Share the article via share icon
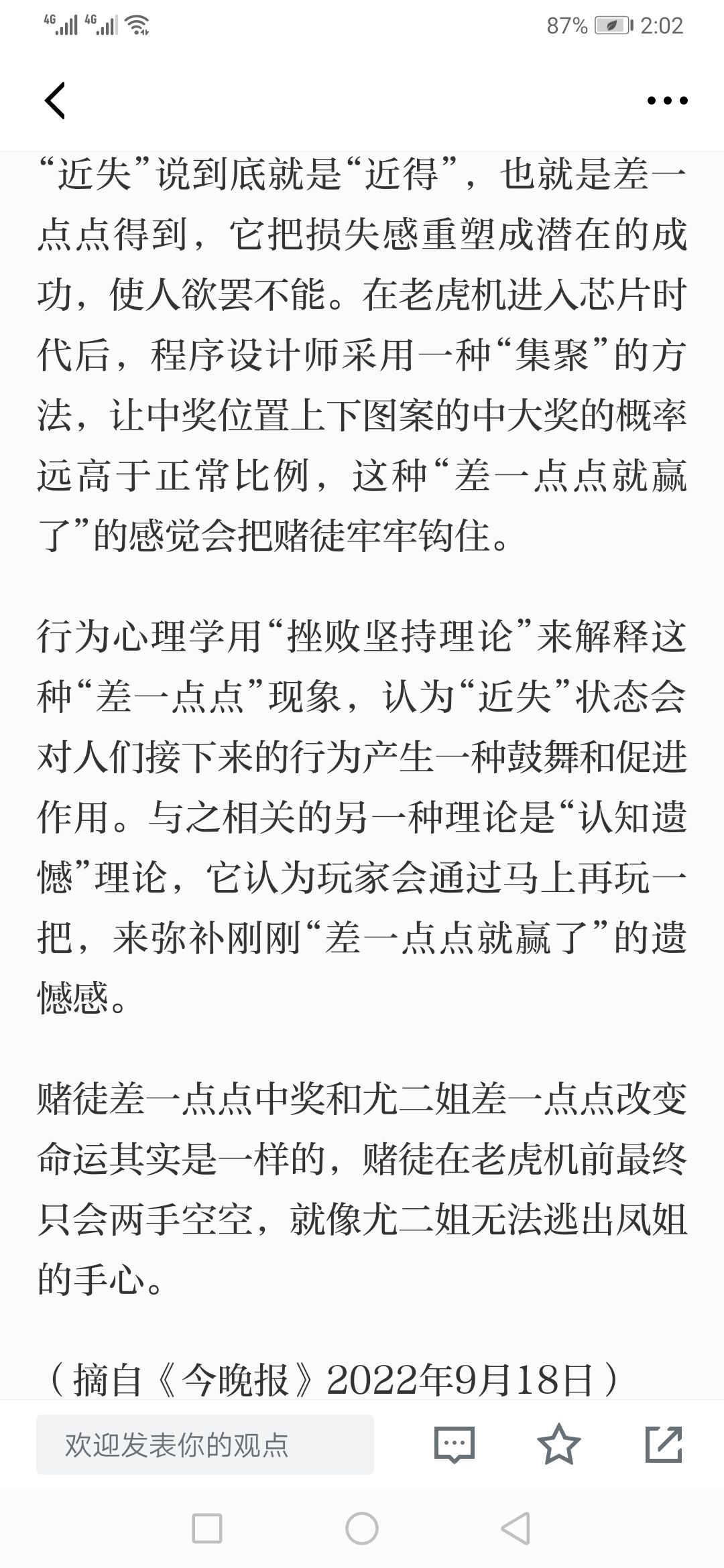The image size is (724, 1568). 664,1444
